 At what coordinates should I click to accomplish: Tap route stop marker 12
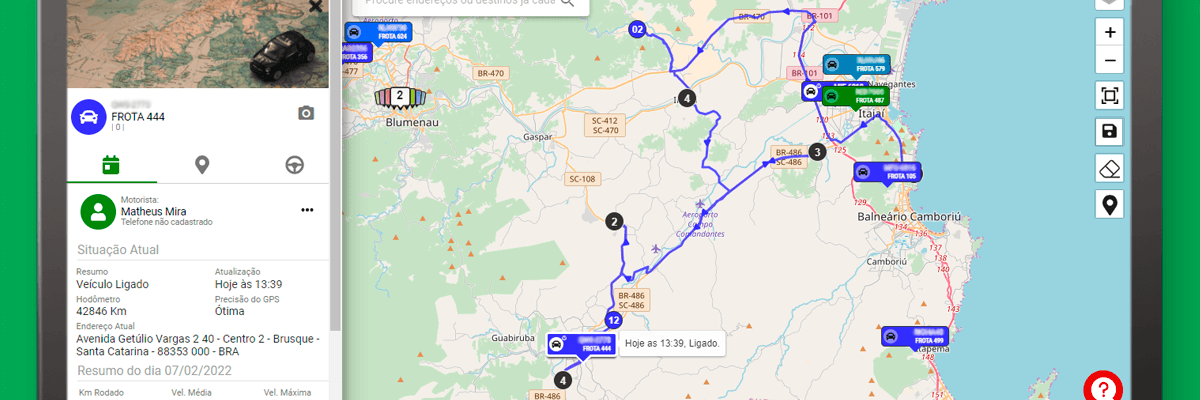click(613, 321)
